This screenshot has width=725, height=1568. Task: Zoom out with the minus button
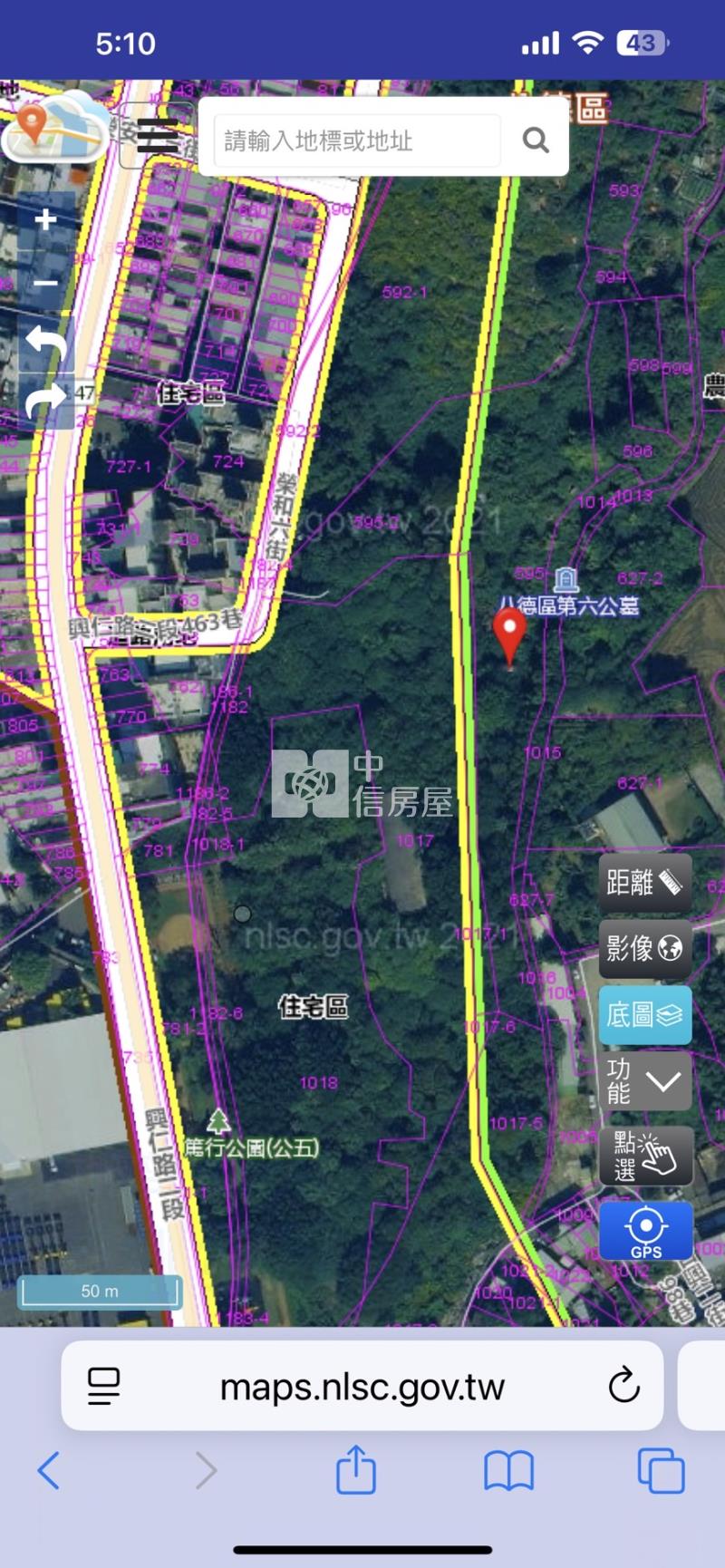pyautogui.click(x=45, y=283)
